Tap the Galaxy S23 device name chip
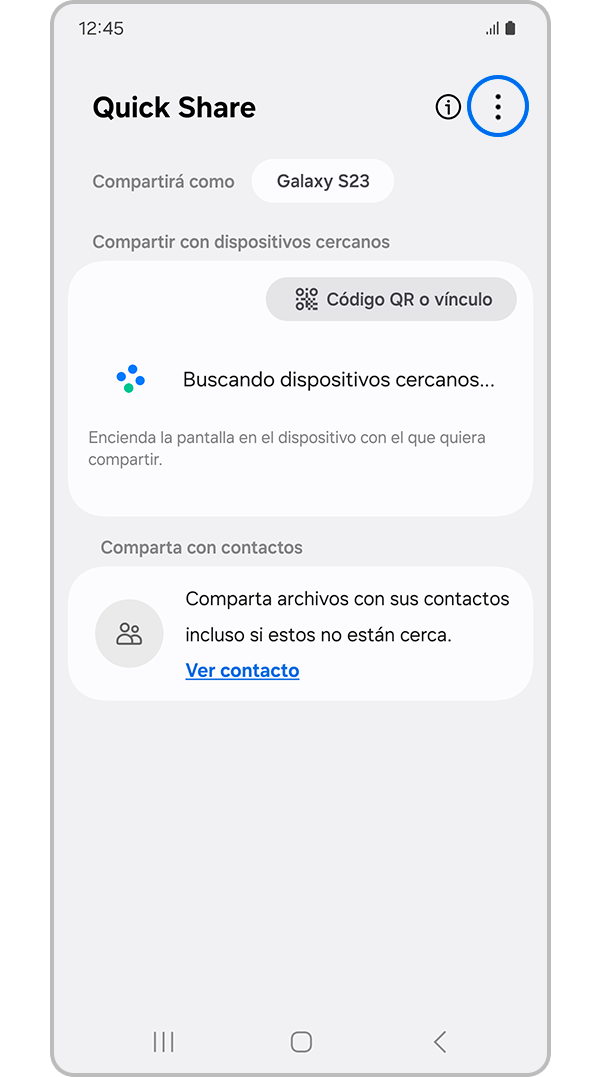 (x=322, y=181)
